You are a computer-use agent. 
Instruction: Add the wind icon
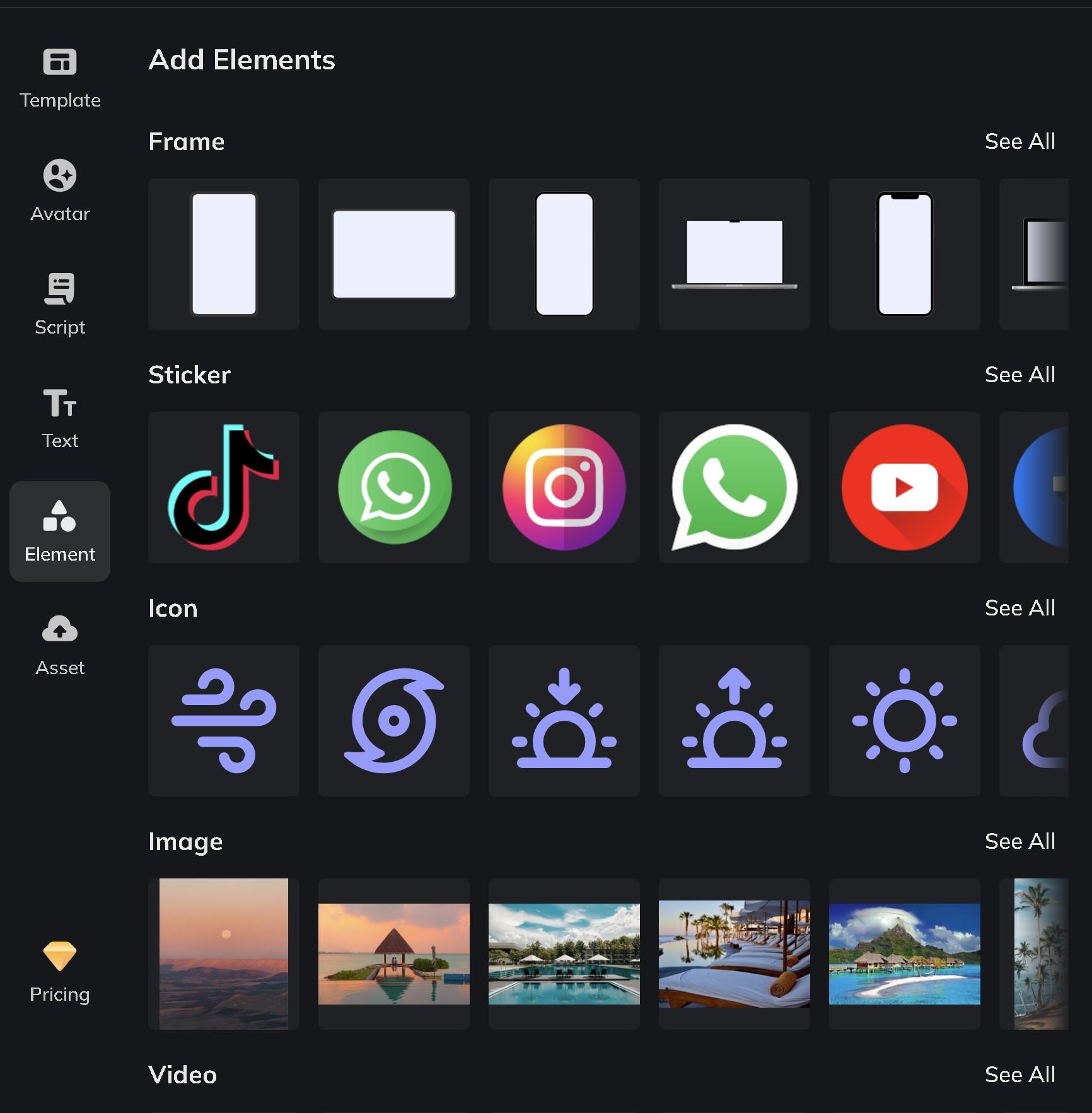click(x=223, y=721)
